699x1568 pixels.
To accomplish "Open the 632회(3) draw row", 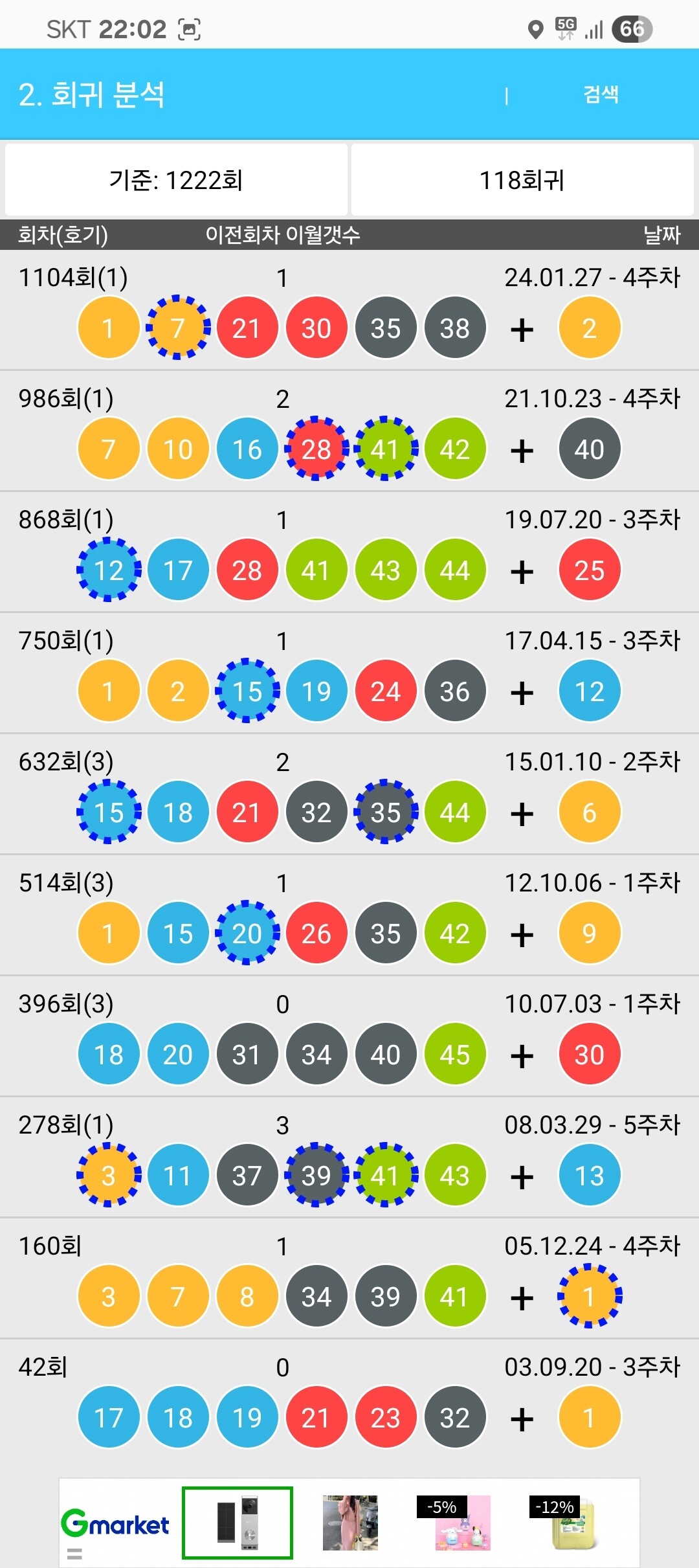I will 349,794.
